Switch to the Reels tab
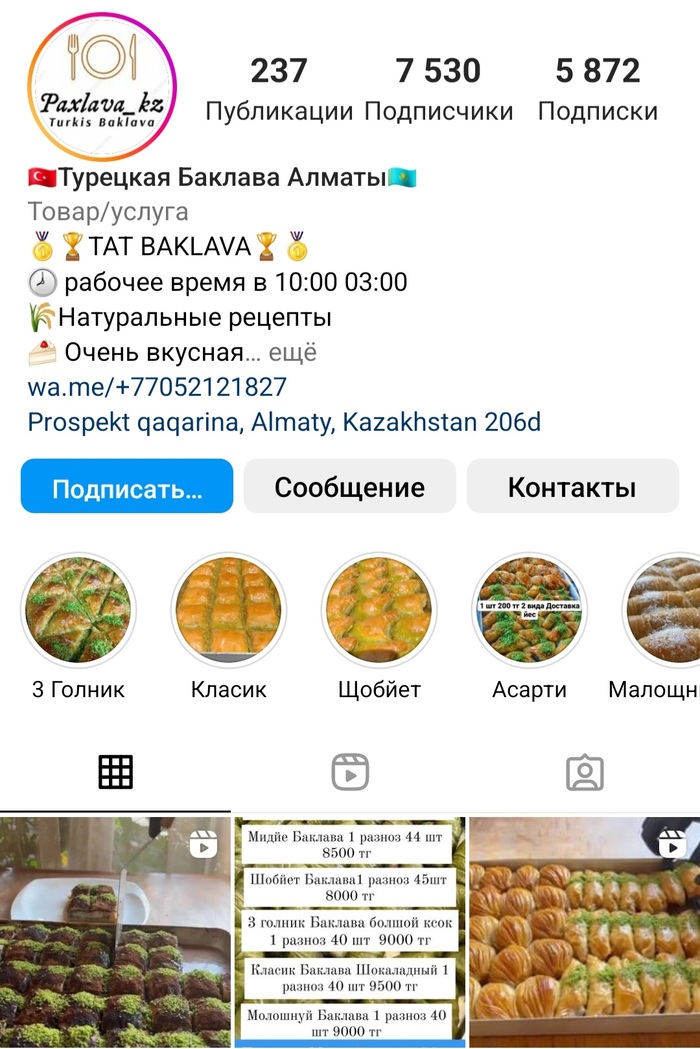The height and width of the screenshot is (1049, 700). [x=350, y=771]
